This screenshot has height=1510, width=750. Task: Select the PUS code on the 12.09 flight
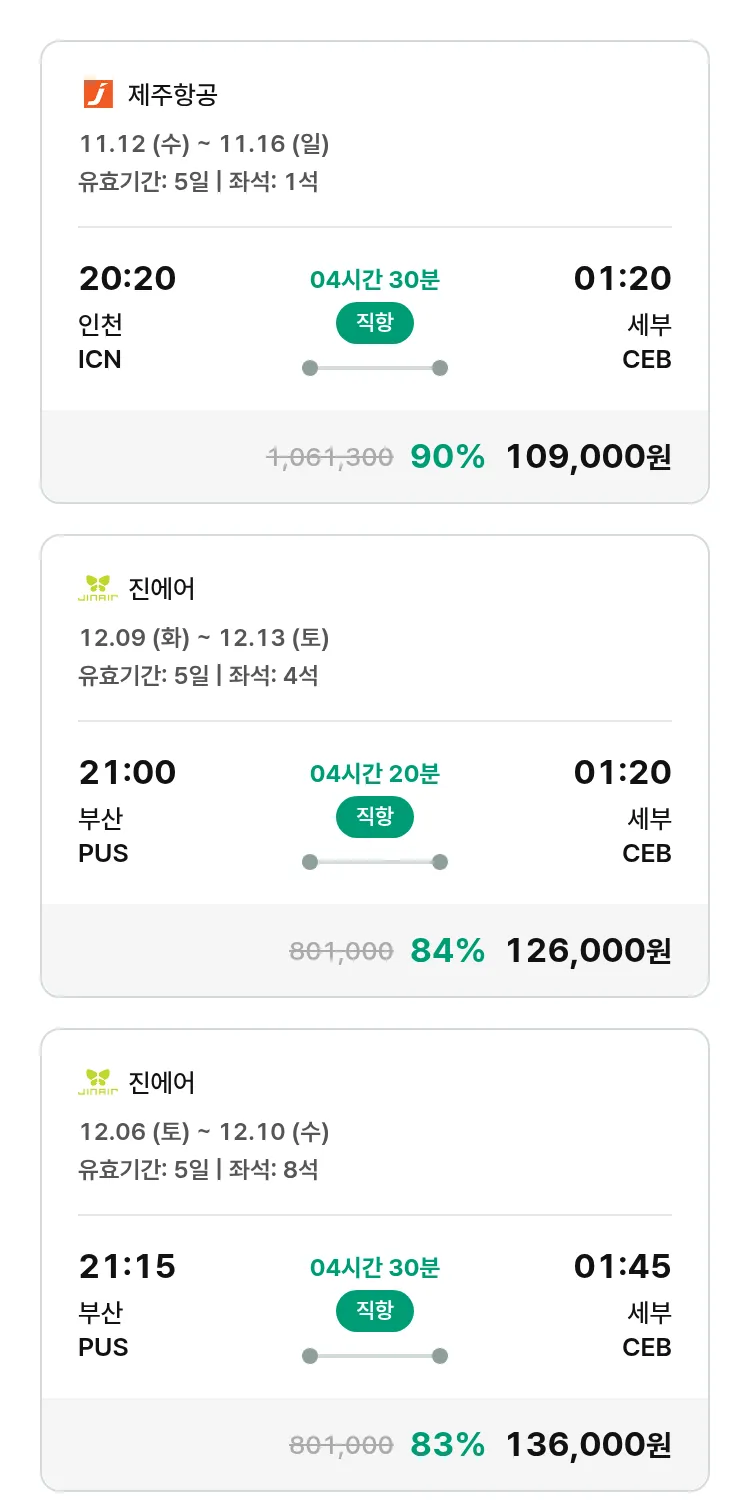pyautogui.click(x=102, y=853)
